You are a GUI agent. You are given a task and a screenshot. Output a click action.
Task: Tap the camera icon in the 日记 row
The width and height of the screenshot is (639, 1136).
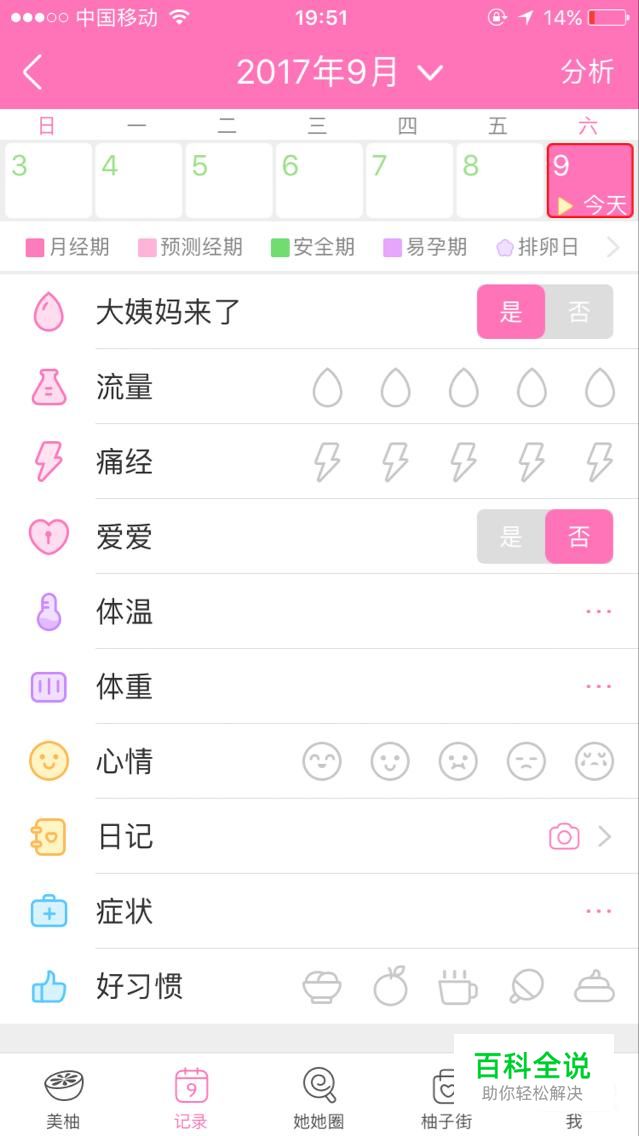564,838
